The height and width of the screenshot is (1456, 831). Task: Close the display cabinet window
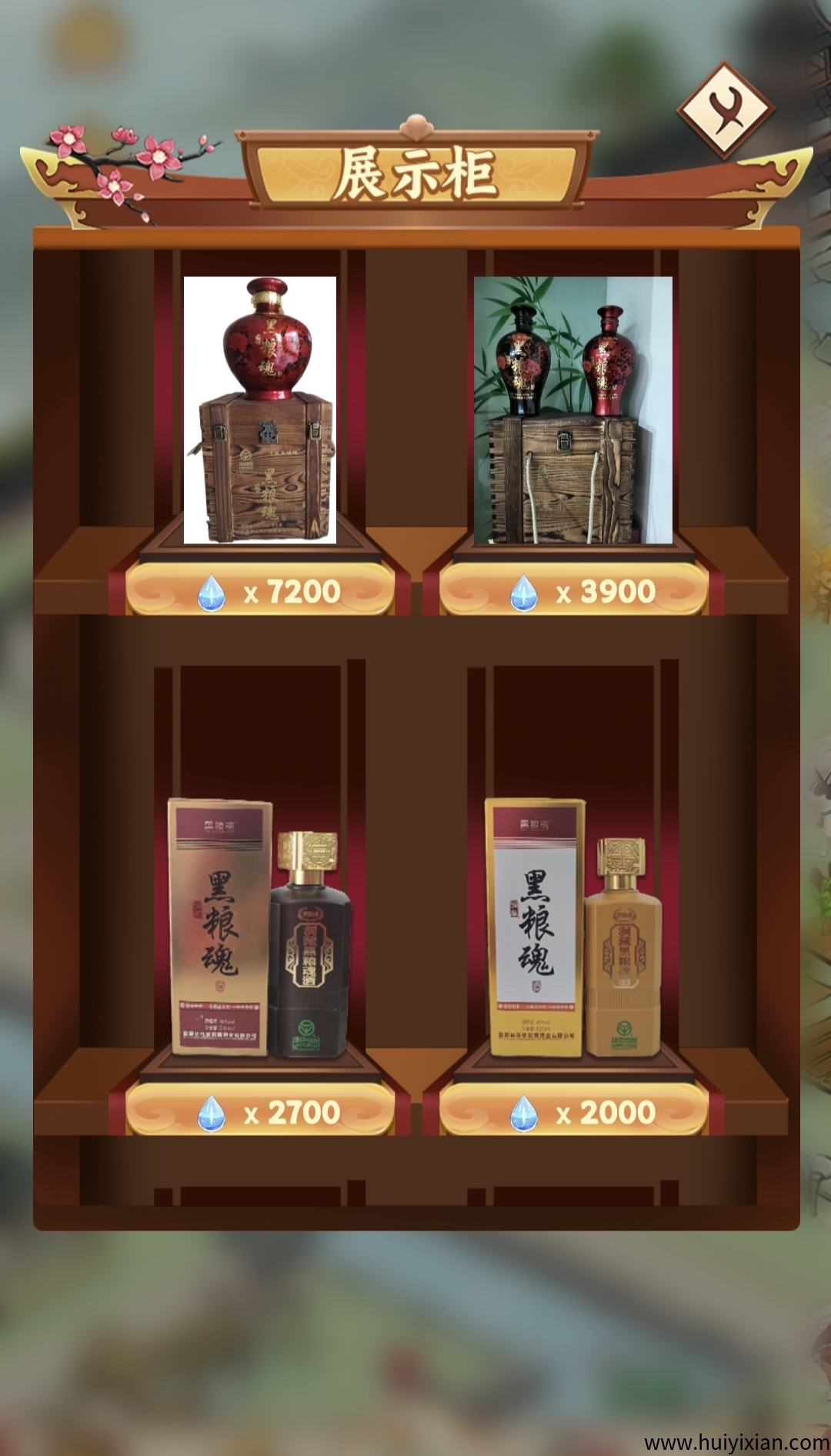725,112
